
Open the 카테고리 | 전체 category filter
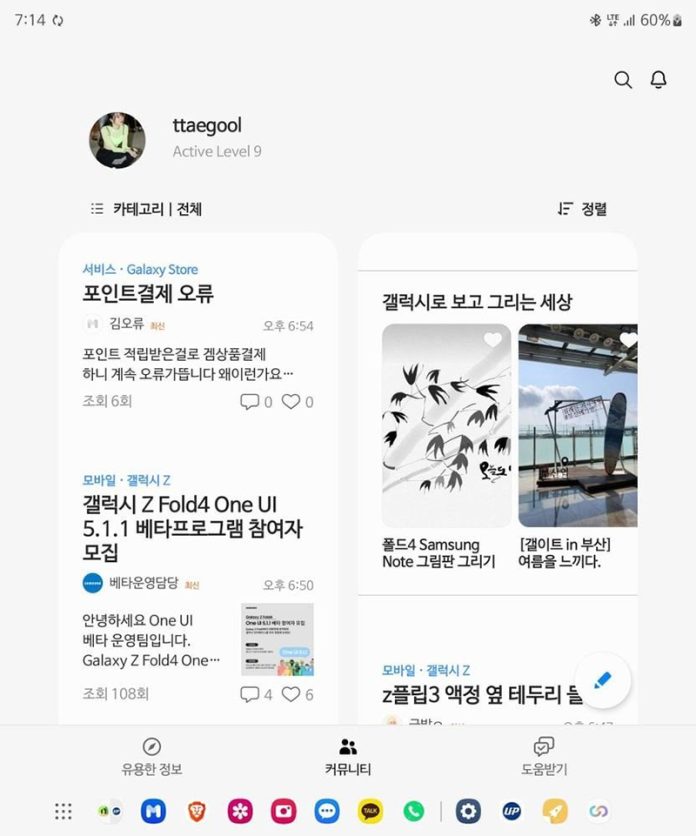coord(146,209)
